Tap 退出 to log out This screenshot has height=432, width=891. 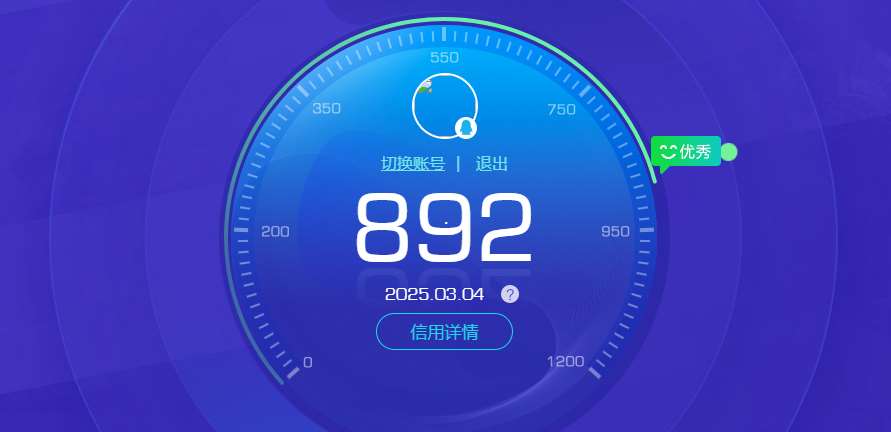491,164
